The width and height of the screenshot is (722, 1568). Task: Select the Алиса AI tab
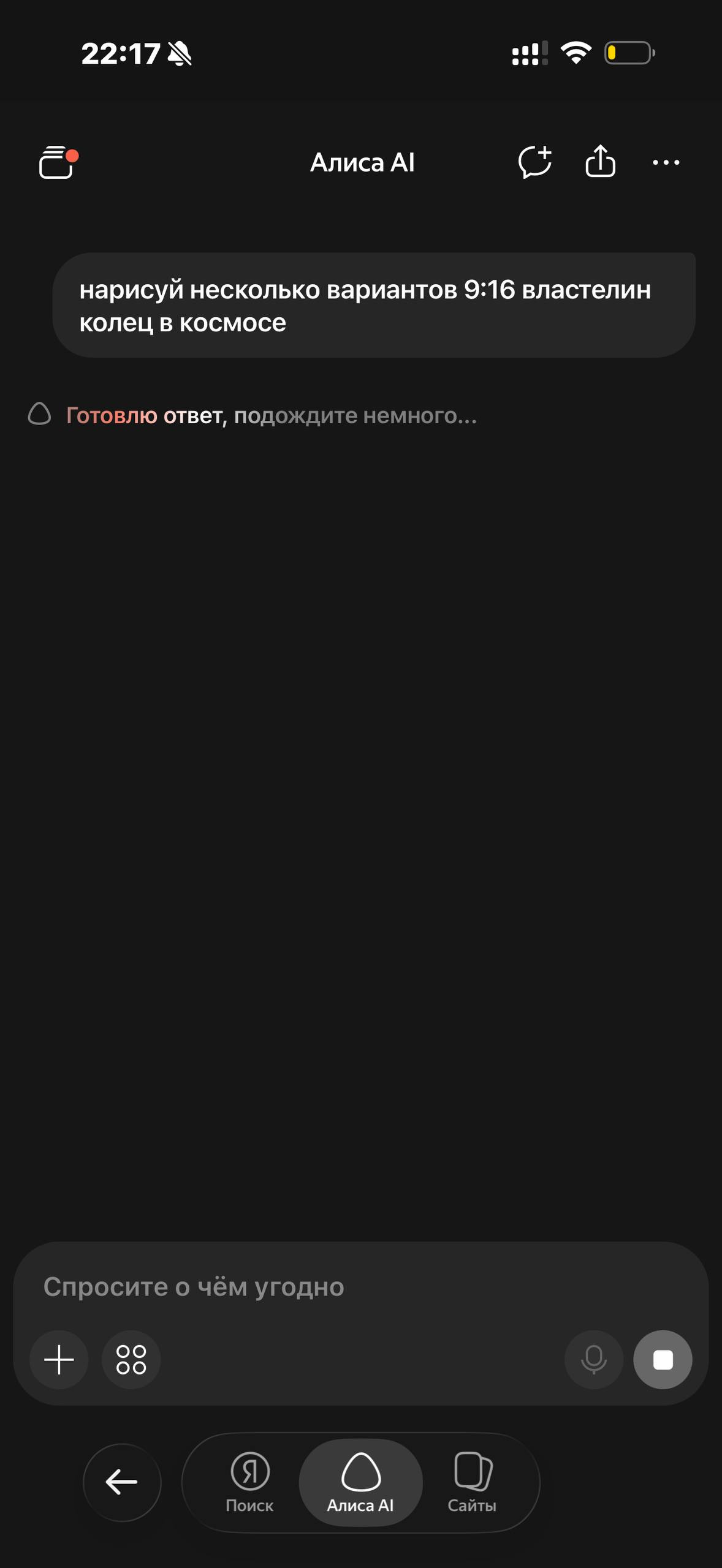(x=360, y=1483)
